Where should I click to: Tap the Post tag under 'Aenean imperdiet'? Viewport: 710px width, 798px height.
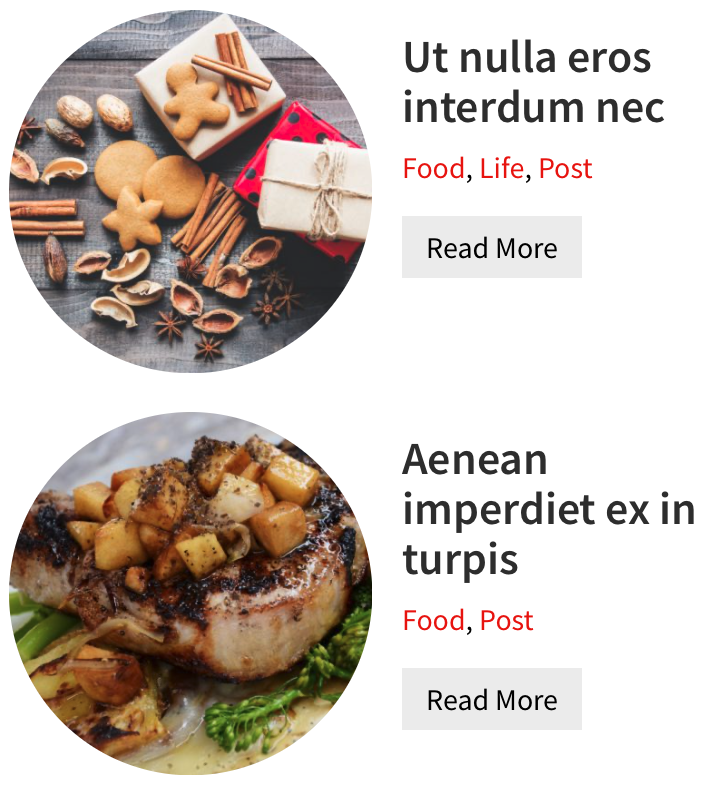506,620
